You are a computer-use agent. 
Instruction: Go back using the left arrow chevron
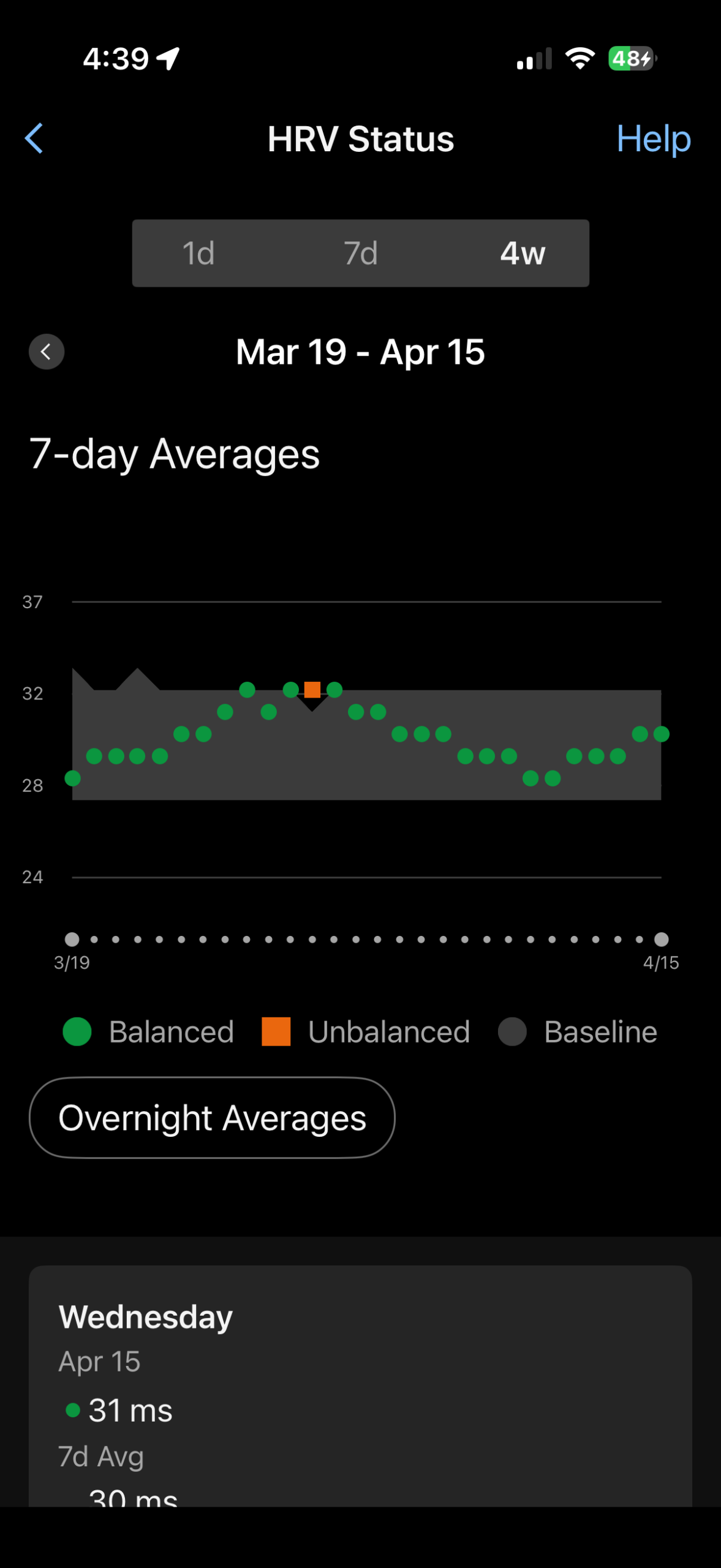pyautogui.click(x=34, y=139)
